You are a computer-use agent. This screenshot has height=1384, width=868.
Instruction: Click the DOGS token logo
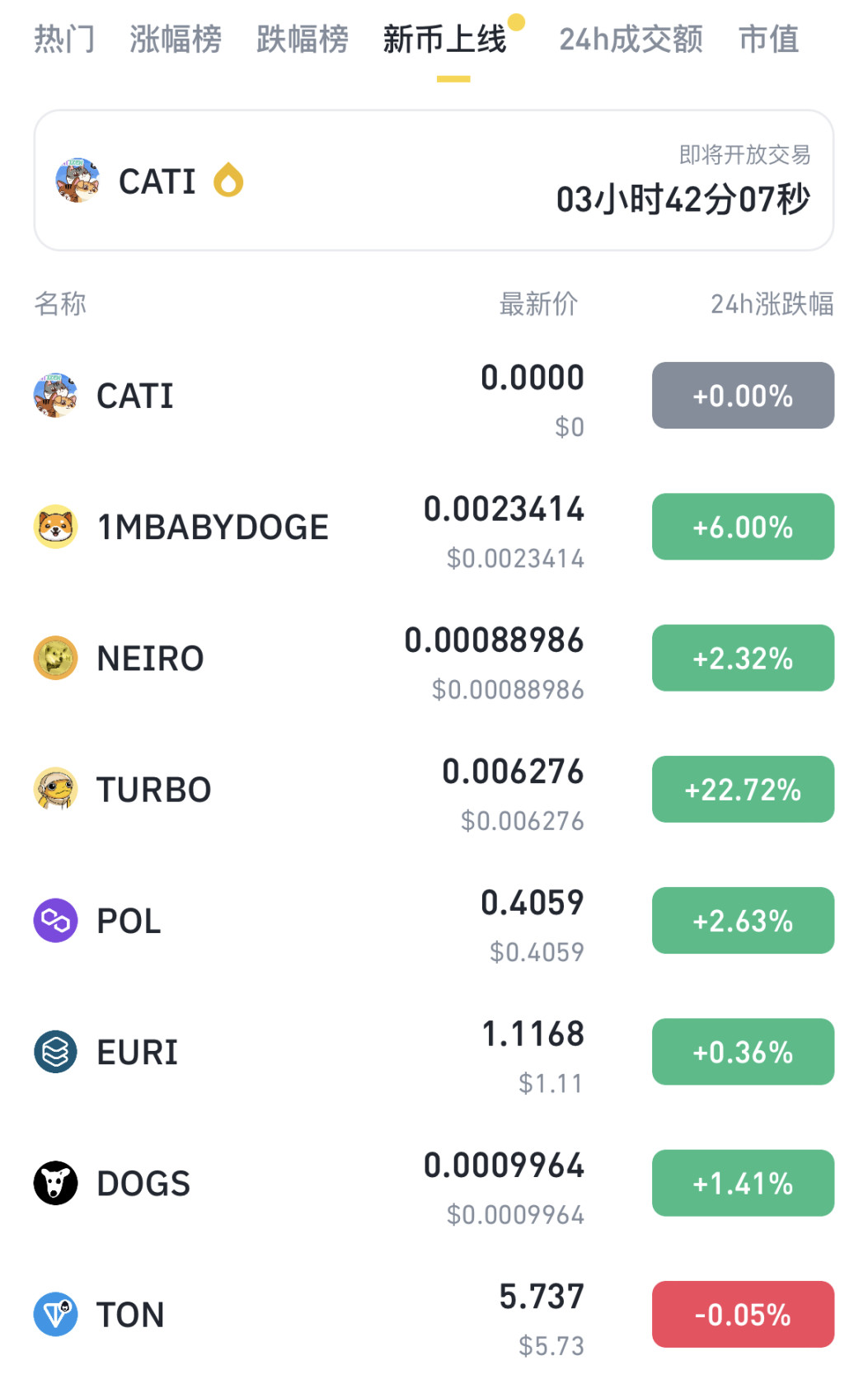click(x=54, y=1183)
